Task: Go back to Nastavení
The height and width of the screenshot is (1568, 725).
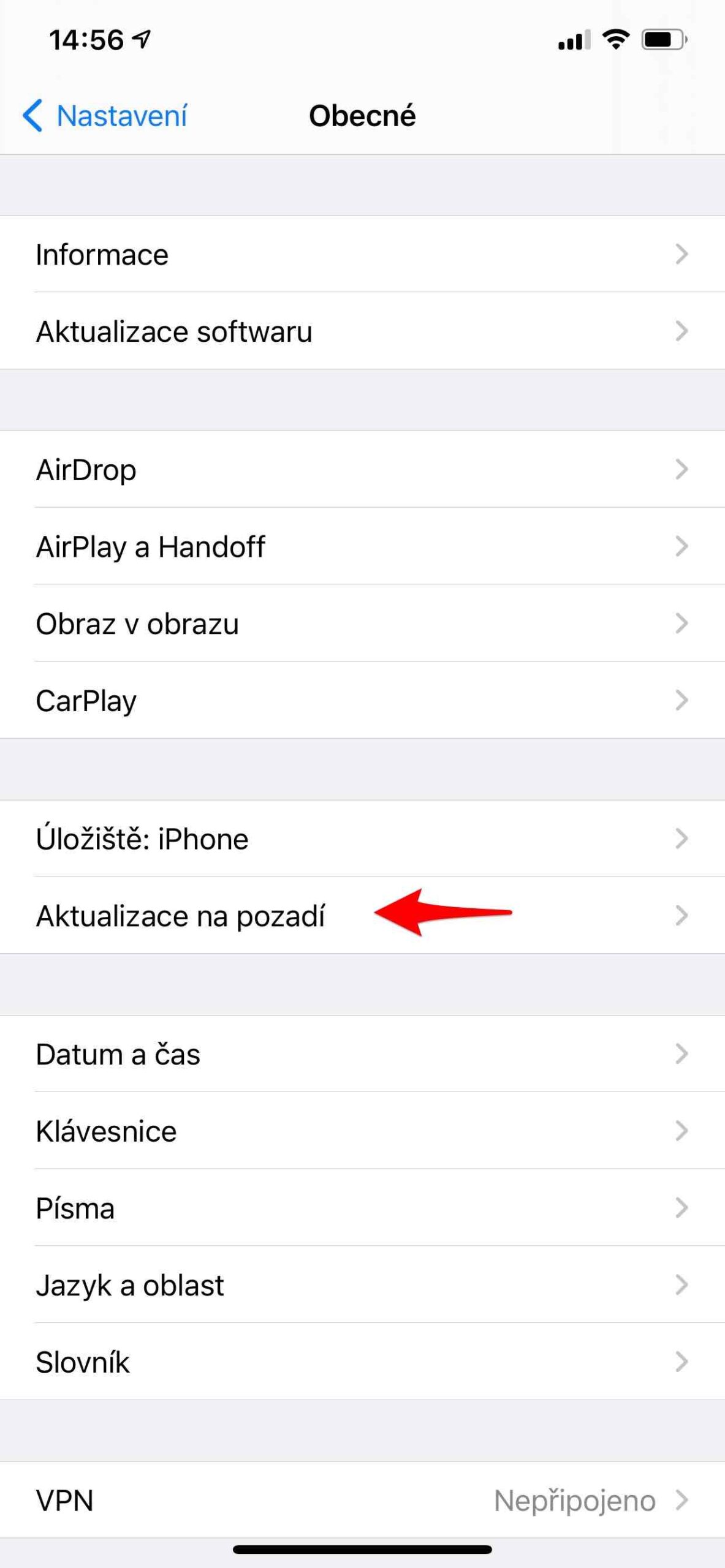Action: (105, 116)
